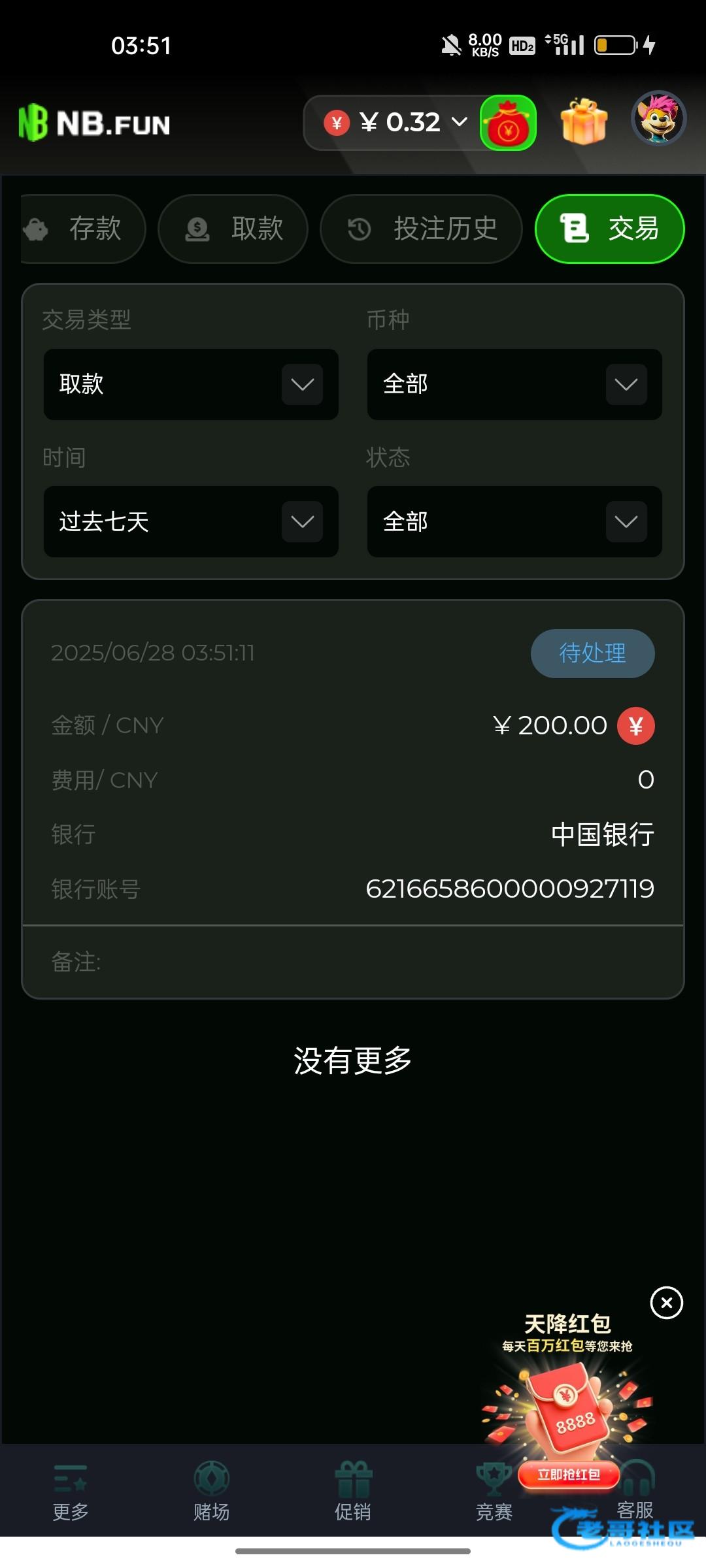Open the gift box rewards icon
The height and width of the screenshot is (1568, 706).
[x=584, y=122]
